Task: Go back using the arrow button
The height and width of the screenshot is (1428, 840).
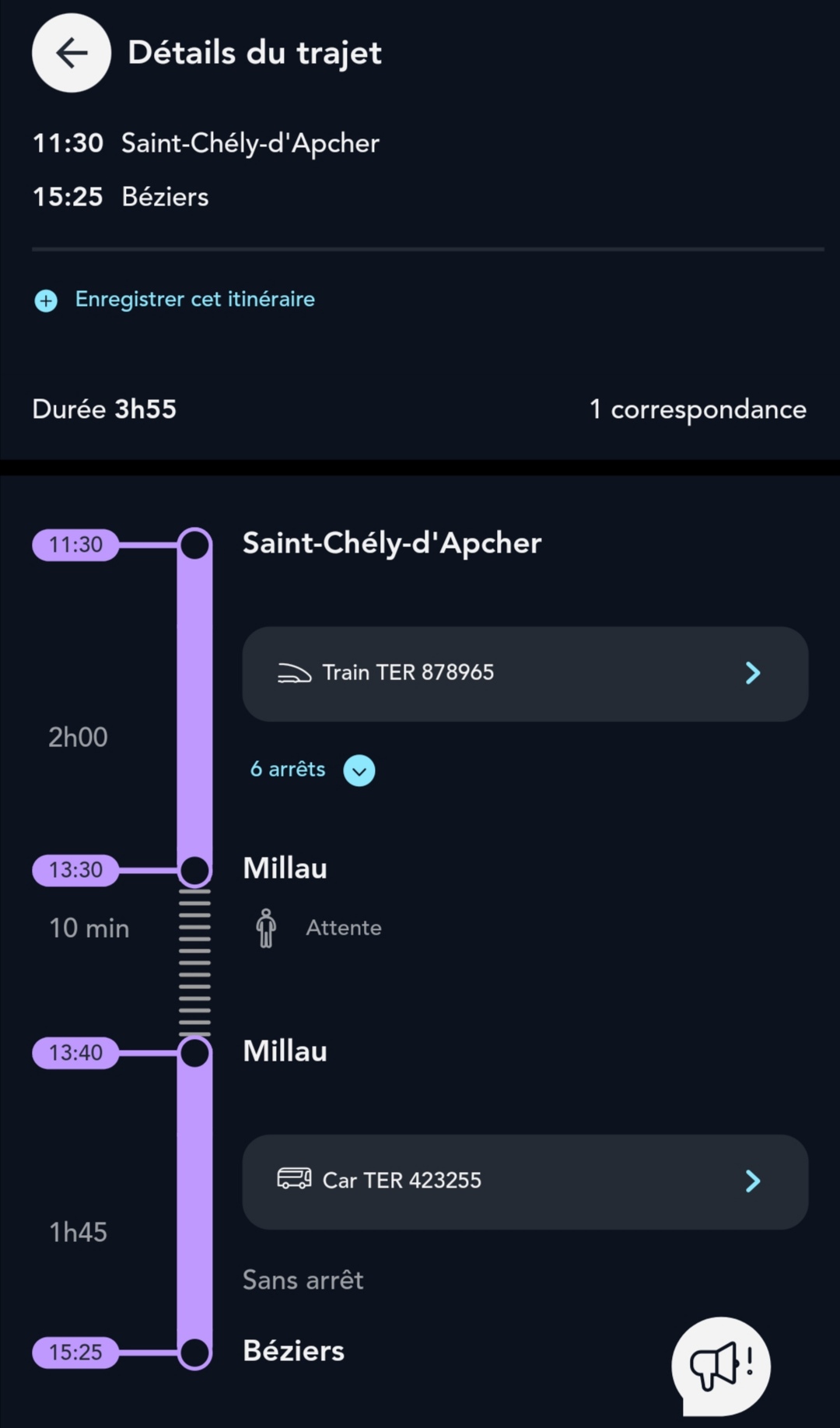Action: pyautogui.click(x=72, y=53)
